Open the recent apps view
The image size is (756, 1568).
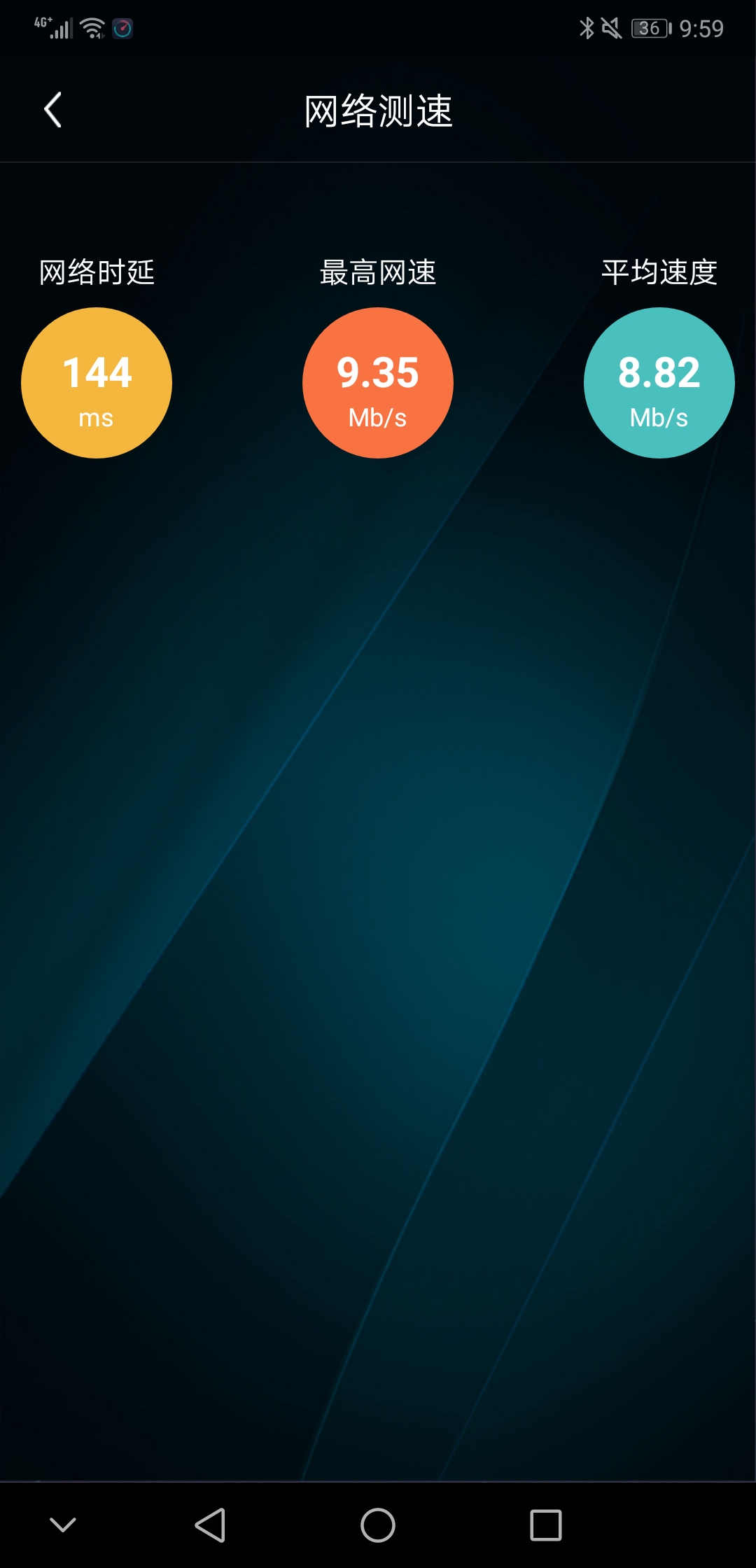[x=545, y=1525]
